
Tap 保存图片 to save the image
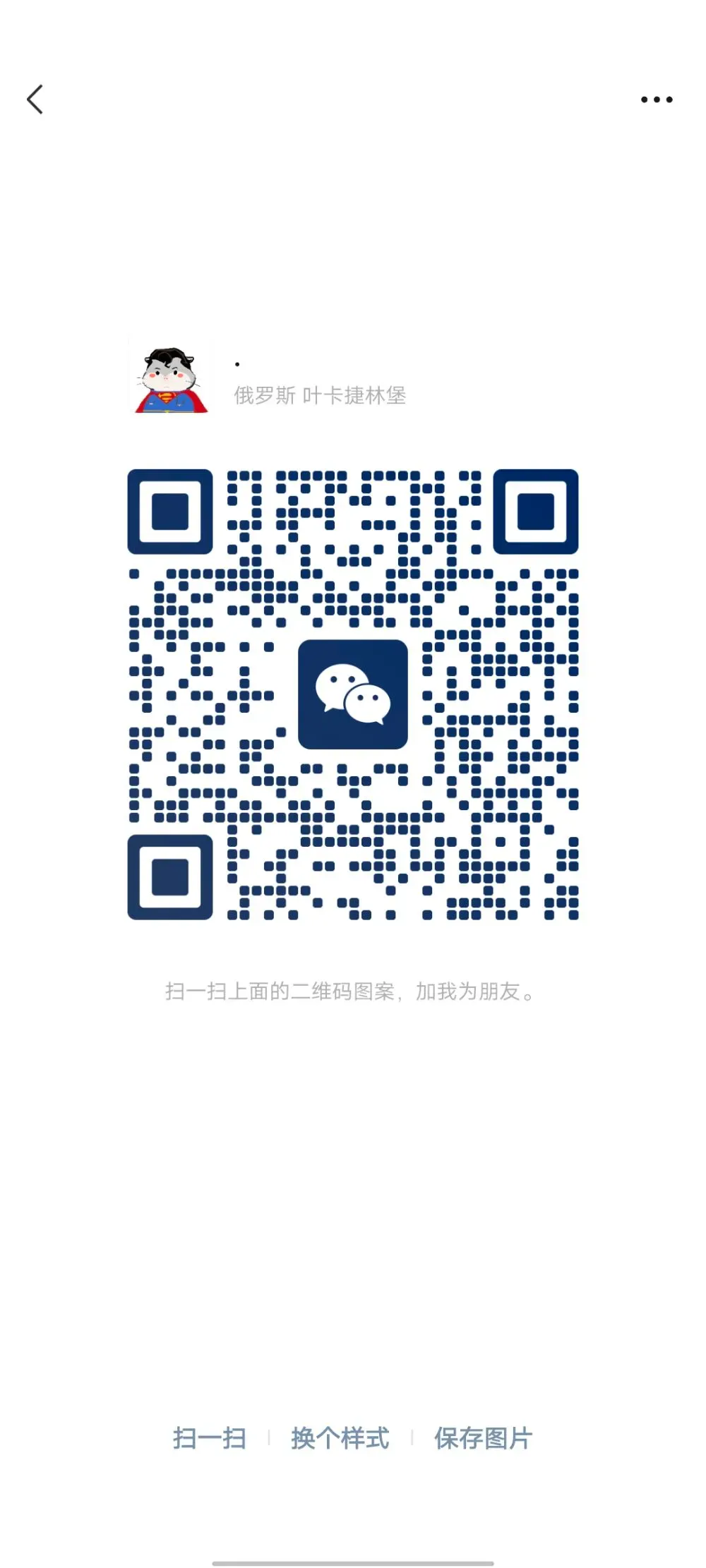(484, 1437)
